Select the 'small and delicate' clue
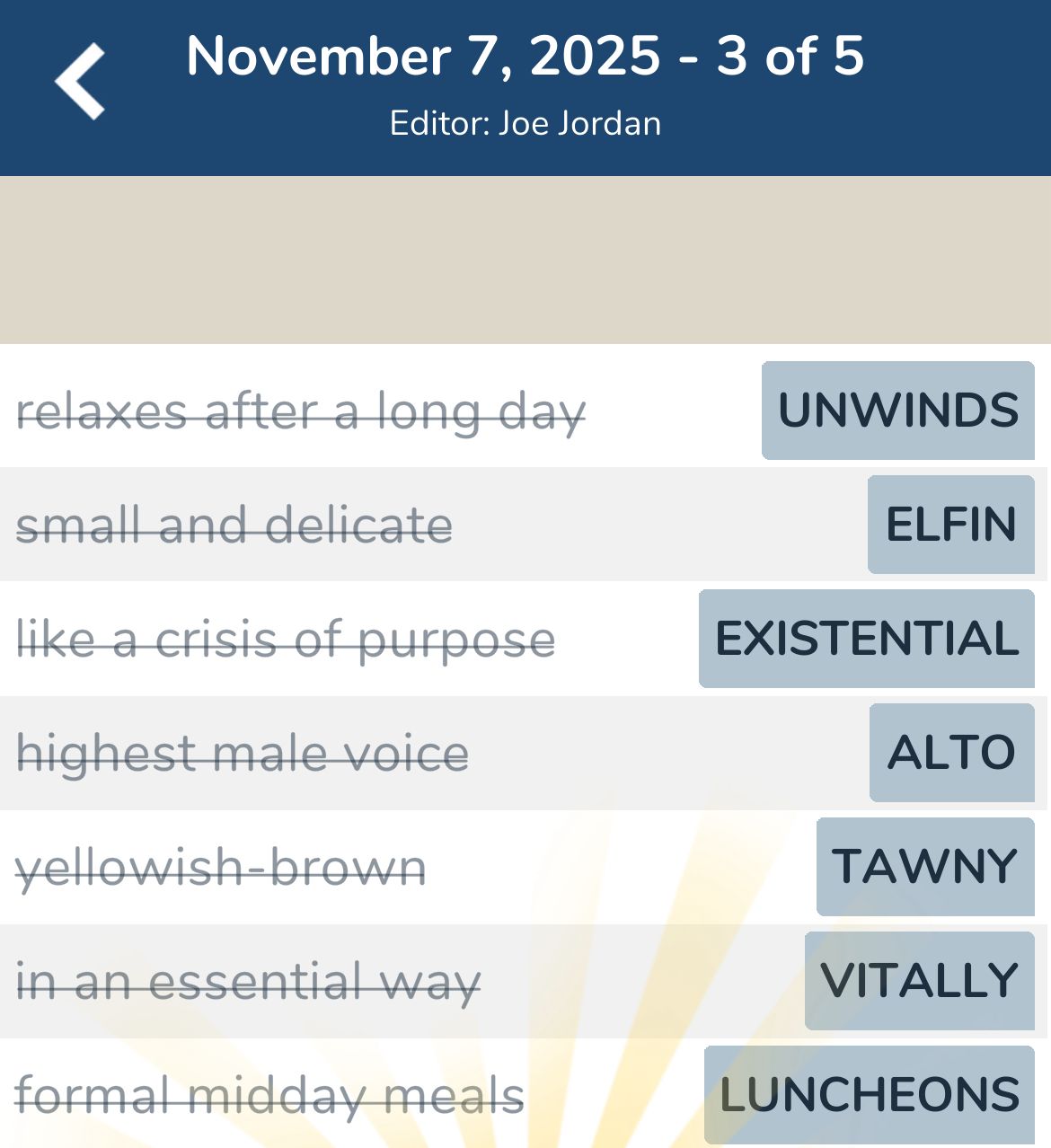This screenshot has width=1051, height=1148. 234,525
